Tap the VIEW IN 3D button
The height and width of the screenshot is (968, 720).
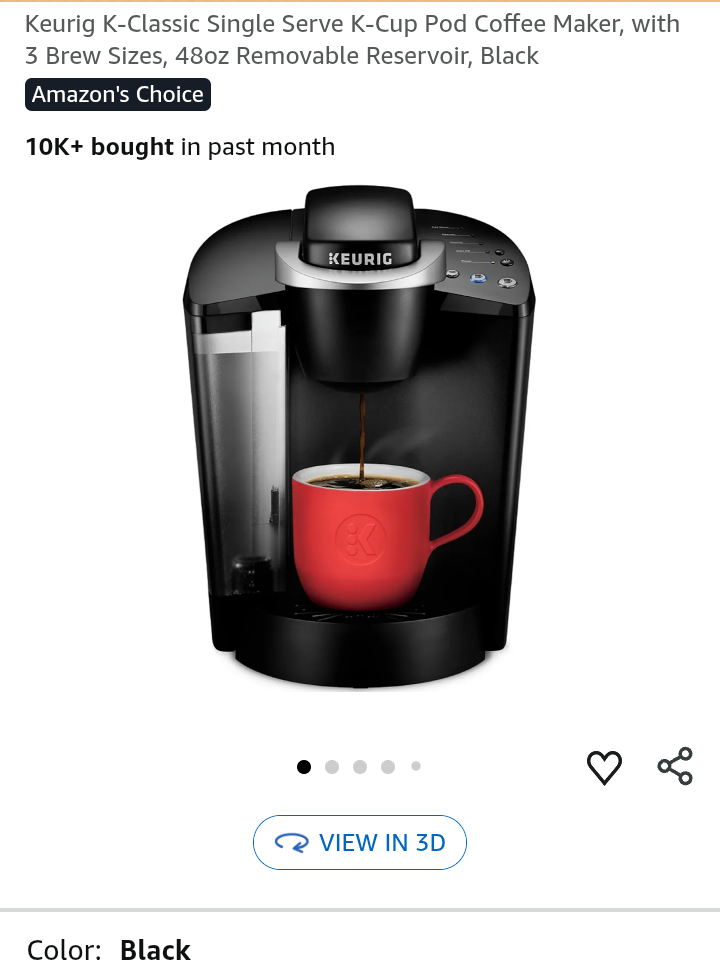coord(360,842)
